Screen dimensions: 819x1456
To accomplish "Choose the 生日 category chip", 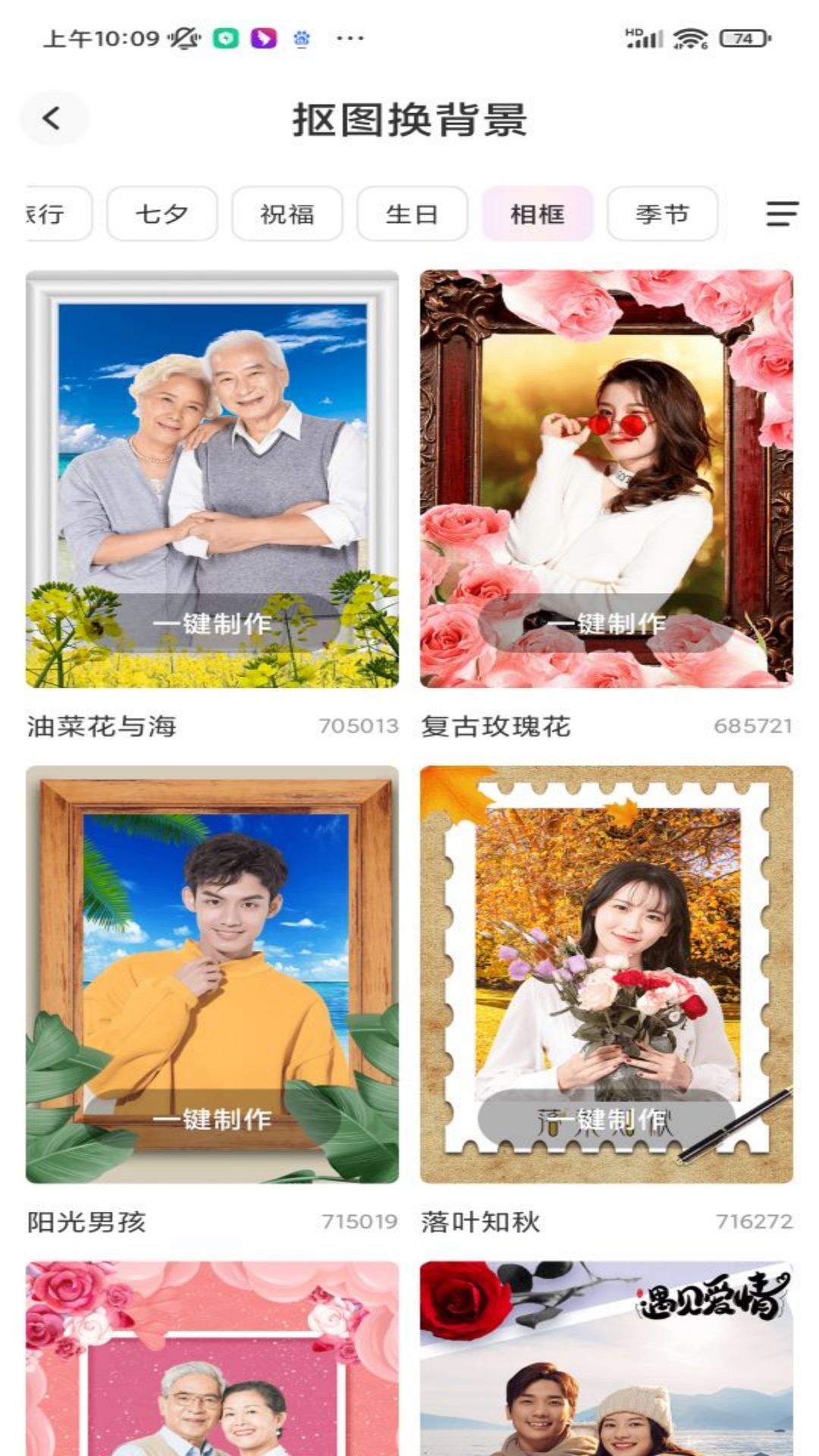I will pos(412,214).
